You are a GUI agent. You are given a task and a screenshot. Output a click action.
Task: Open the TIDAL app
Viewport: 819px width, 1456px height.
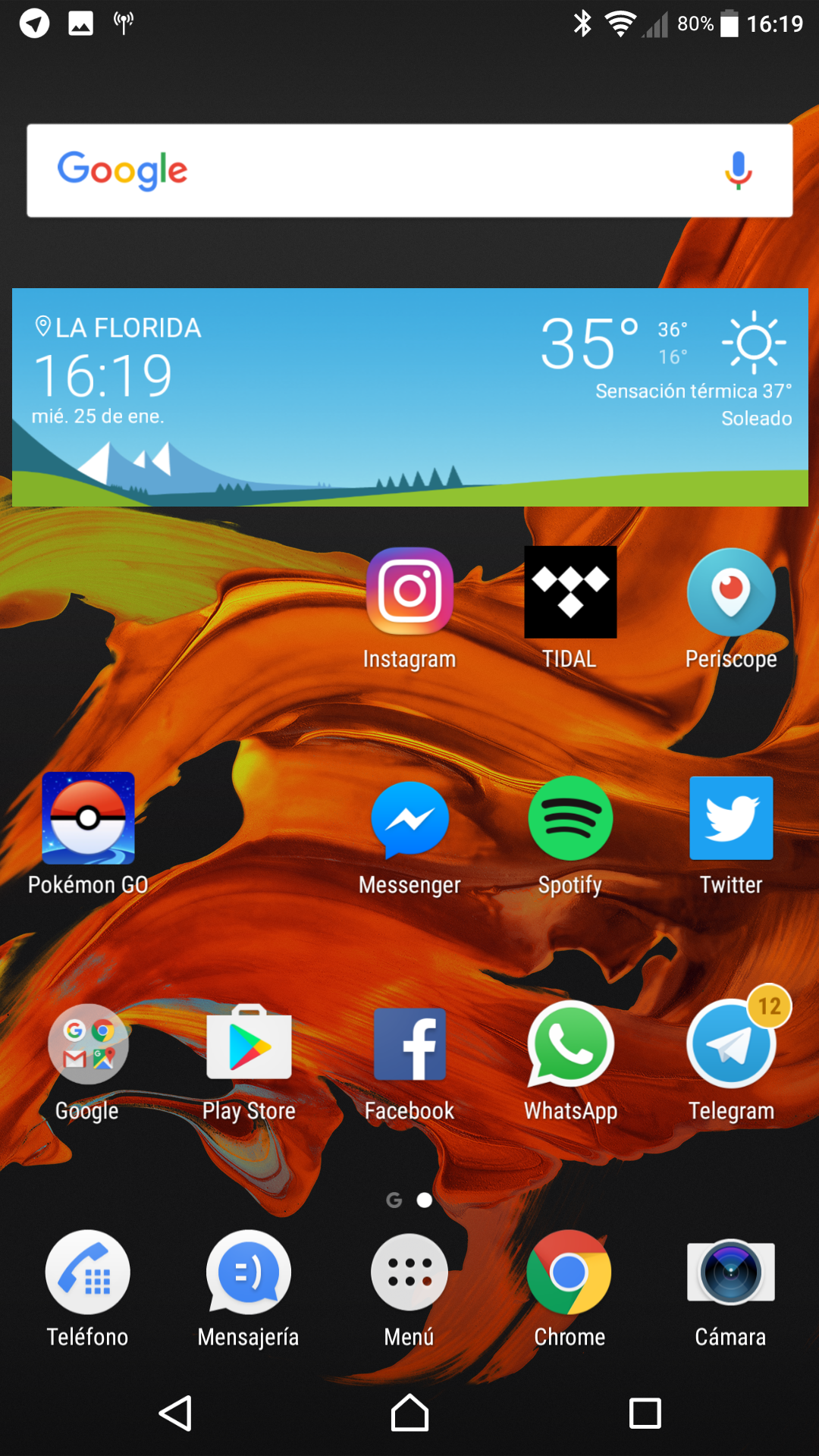(570, 591)
